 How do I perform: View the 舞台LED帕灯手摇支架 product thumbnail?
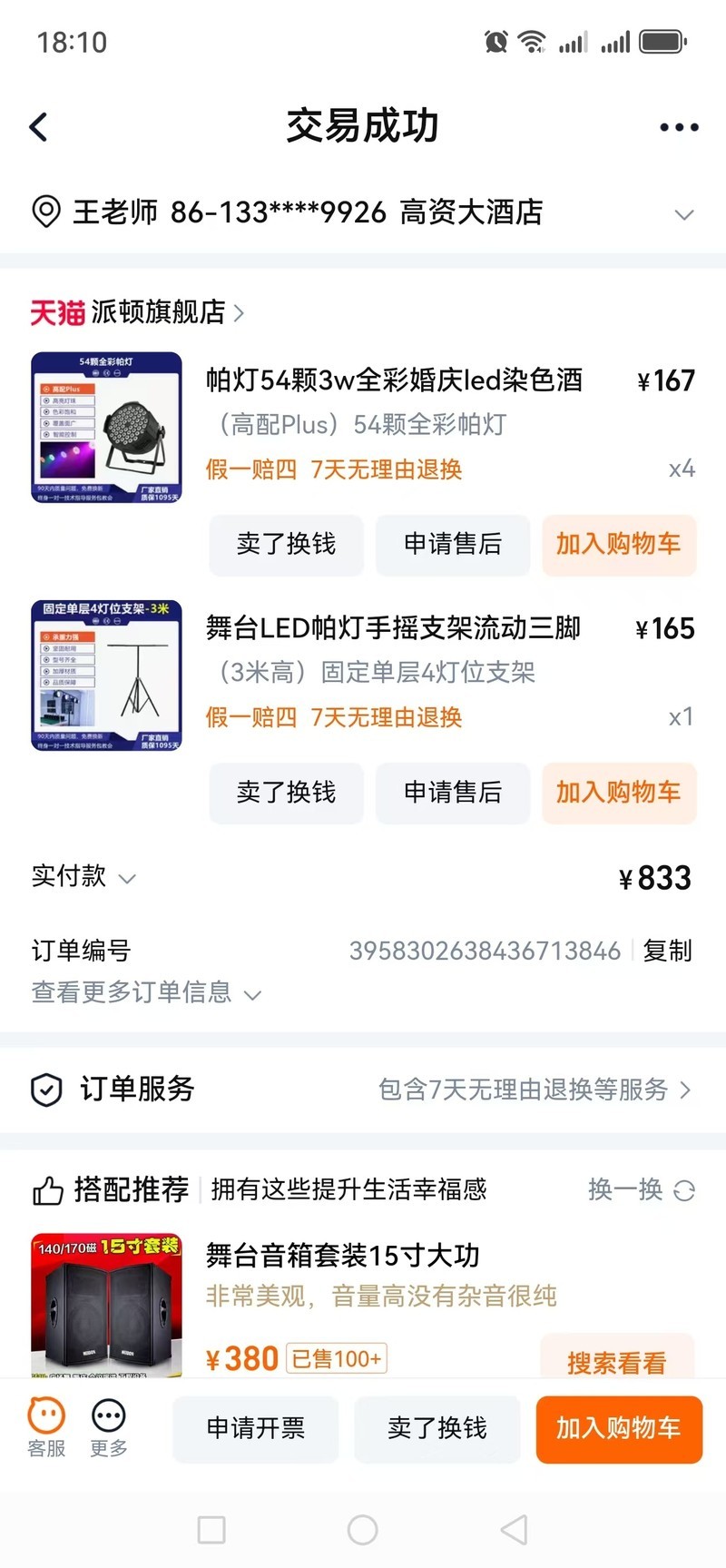[x=106, y=676]
